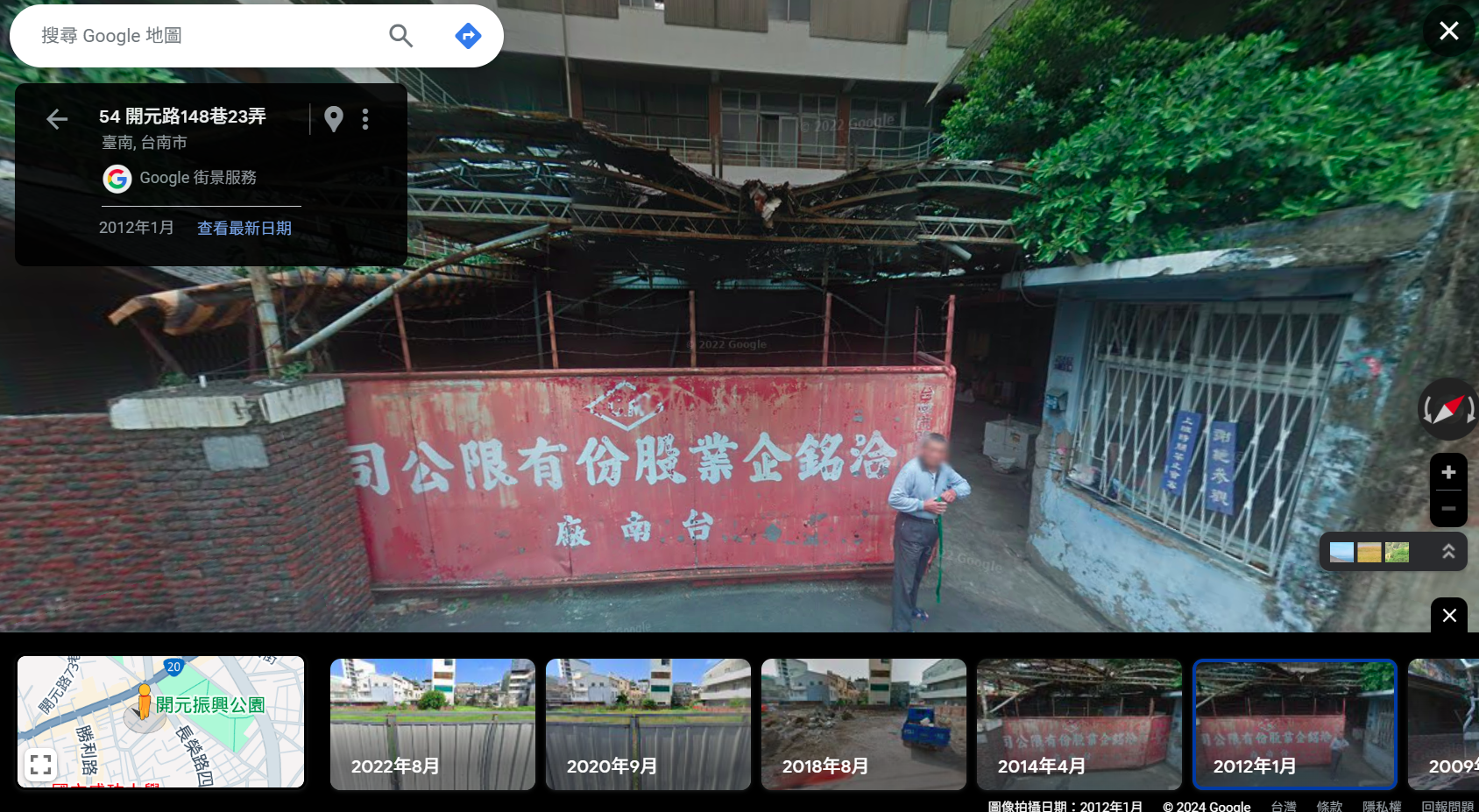Zoom in with the plus button
The width and height of the screenshot is (1479, 812).
pos(1448,473)
